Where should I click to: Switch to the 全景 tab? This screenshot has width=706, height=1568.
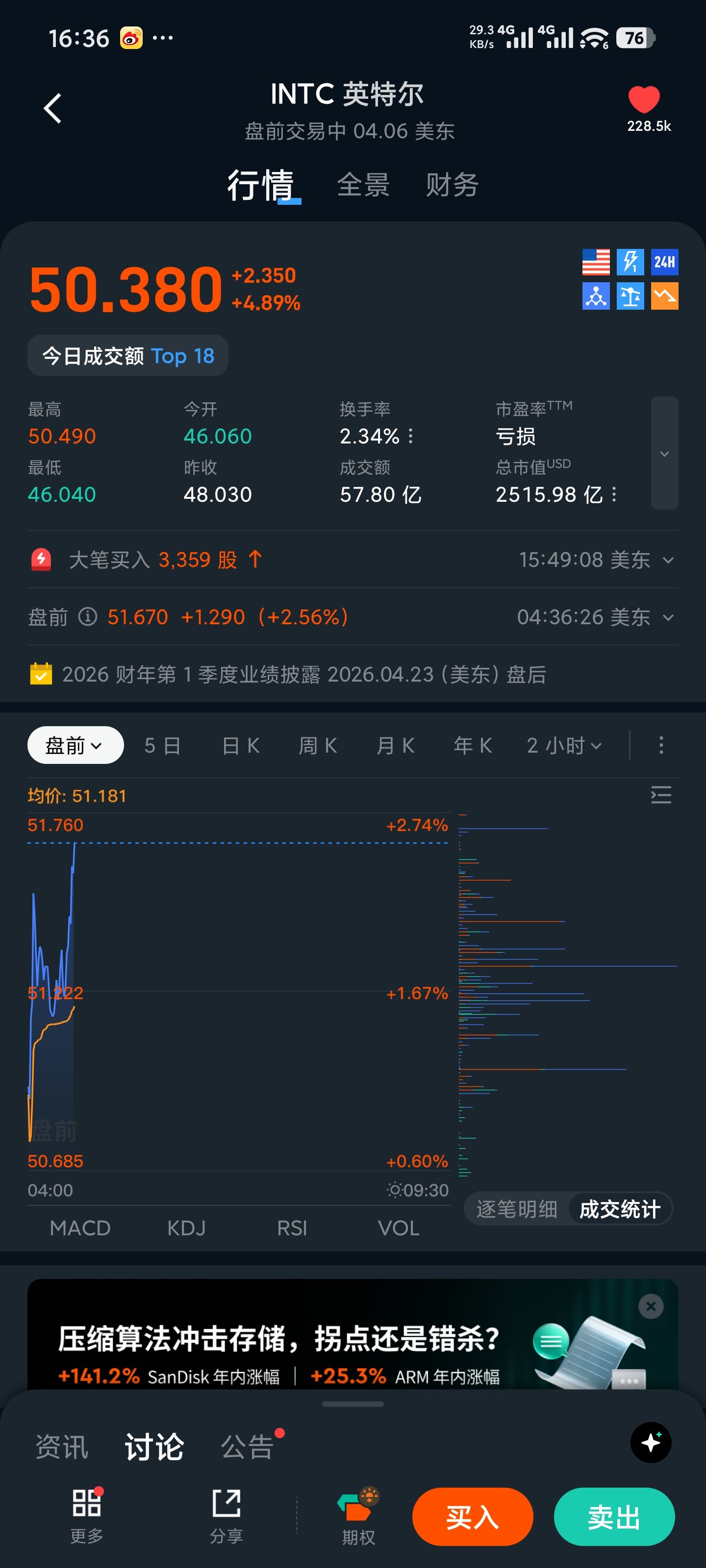363,184
